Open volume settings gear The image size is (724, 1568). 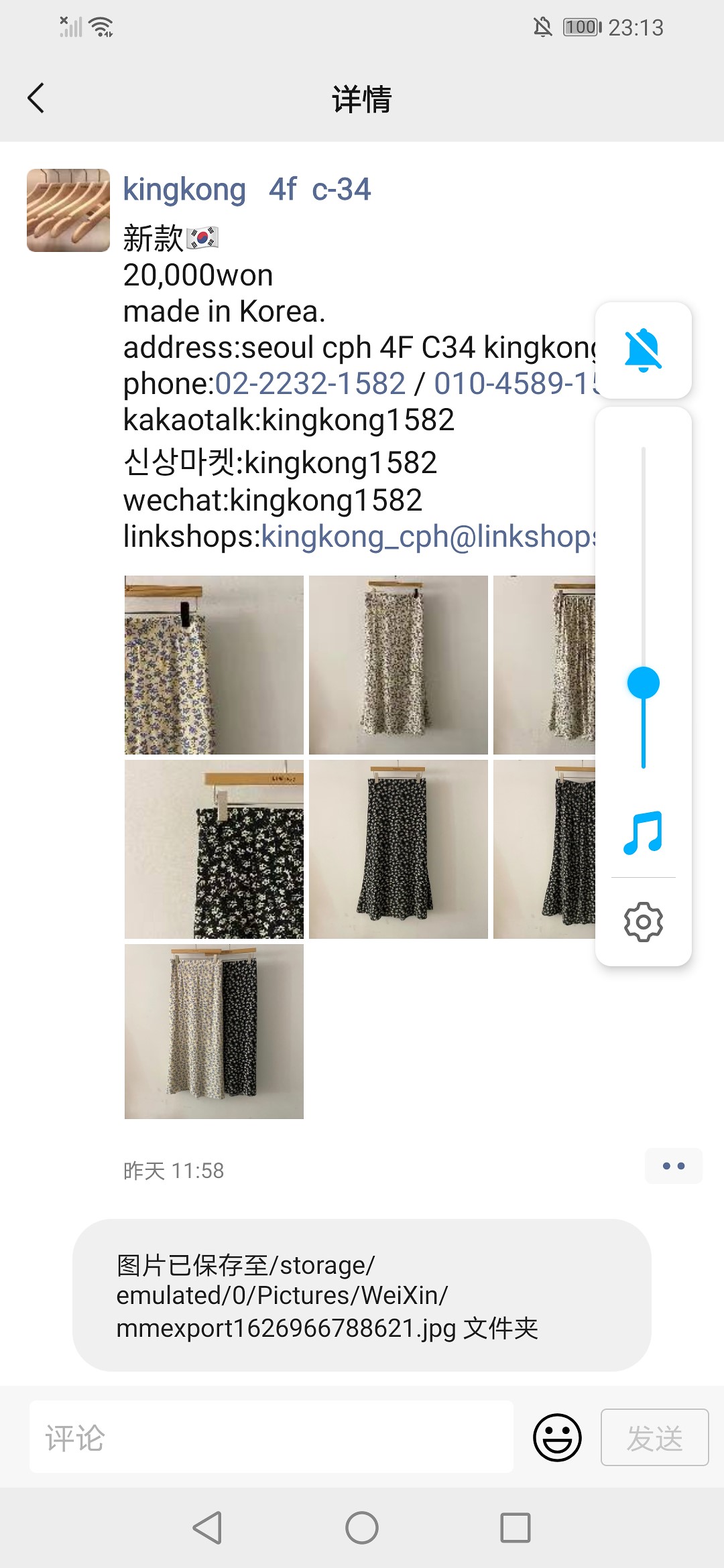pos(643,922)
